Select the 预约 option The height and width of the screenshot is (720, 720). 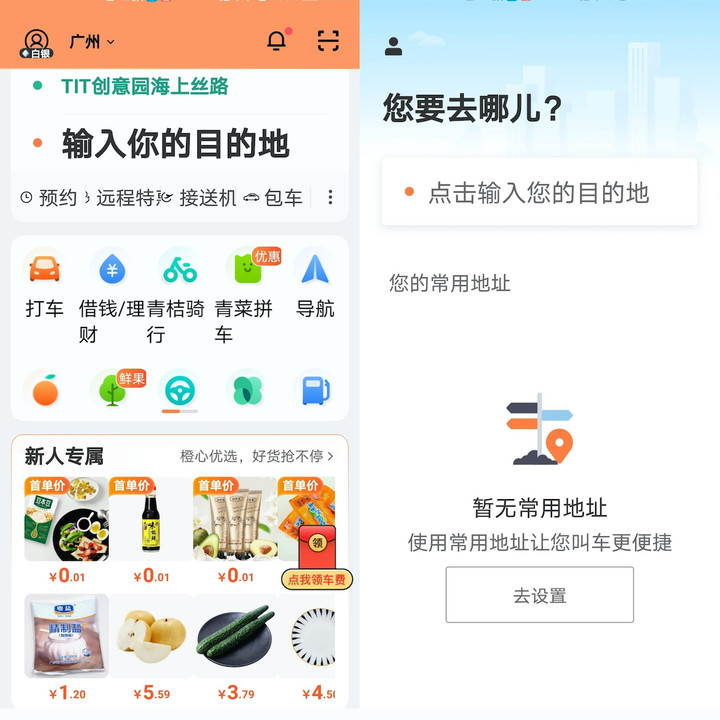tap(50, 198)
